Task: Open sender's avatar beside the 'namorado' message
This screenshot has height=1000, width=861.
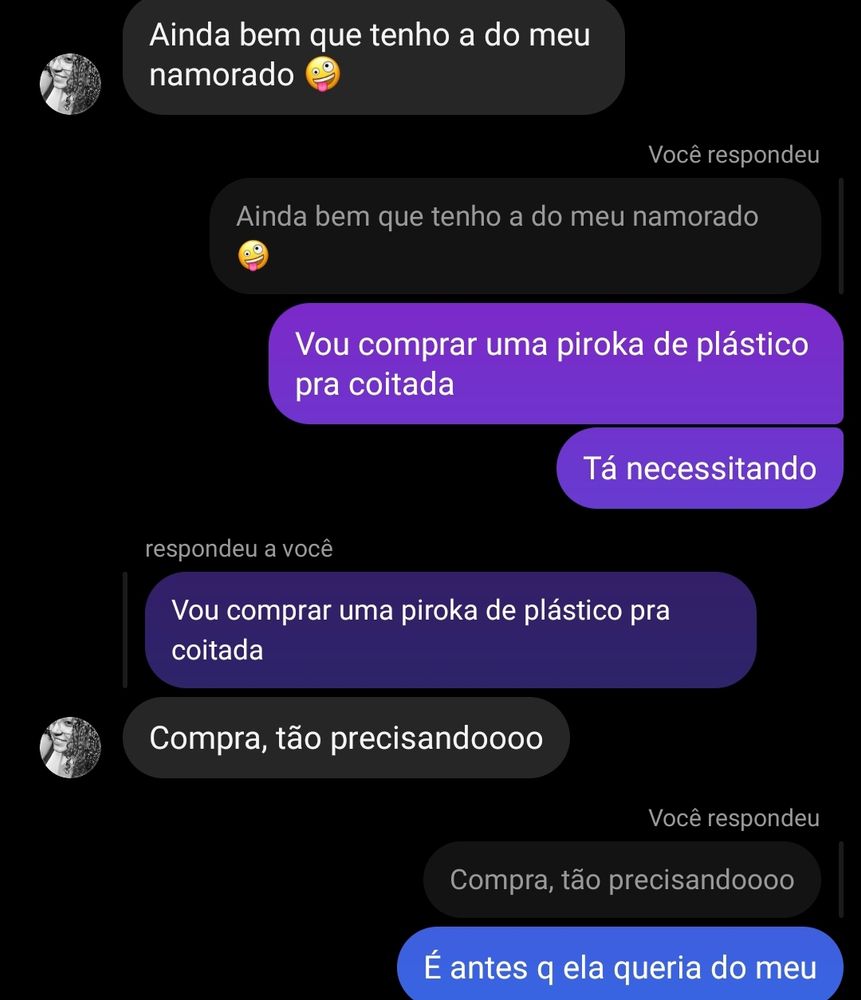Action: coord(70,84)
